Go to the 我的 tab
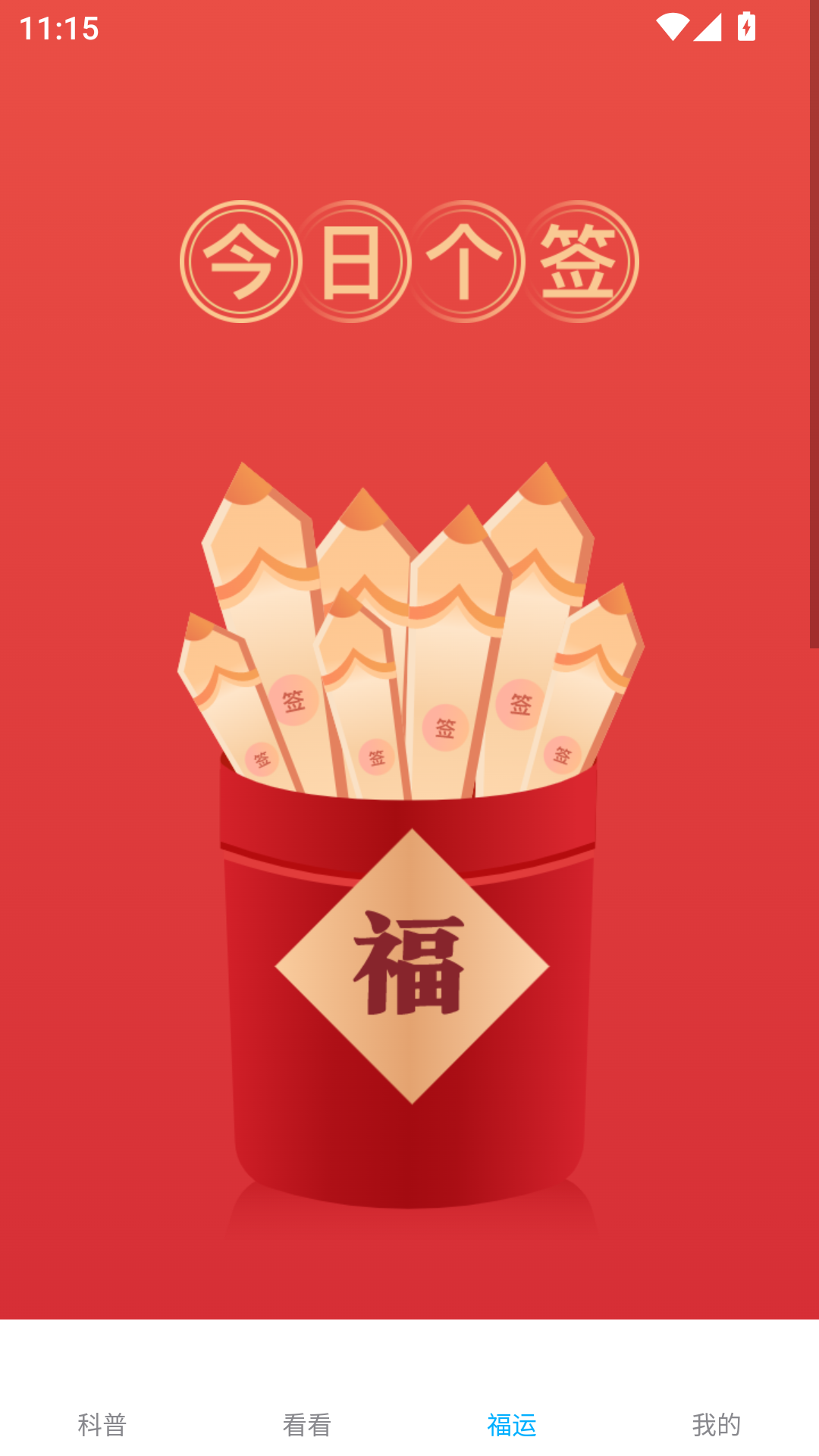The width and height of the screenshot is (819, 1456). pyautogui.click(x=717, y=1424)
